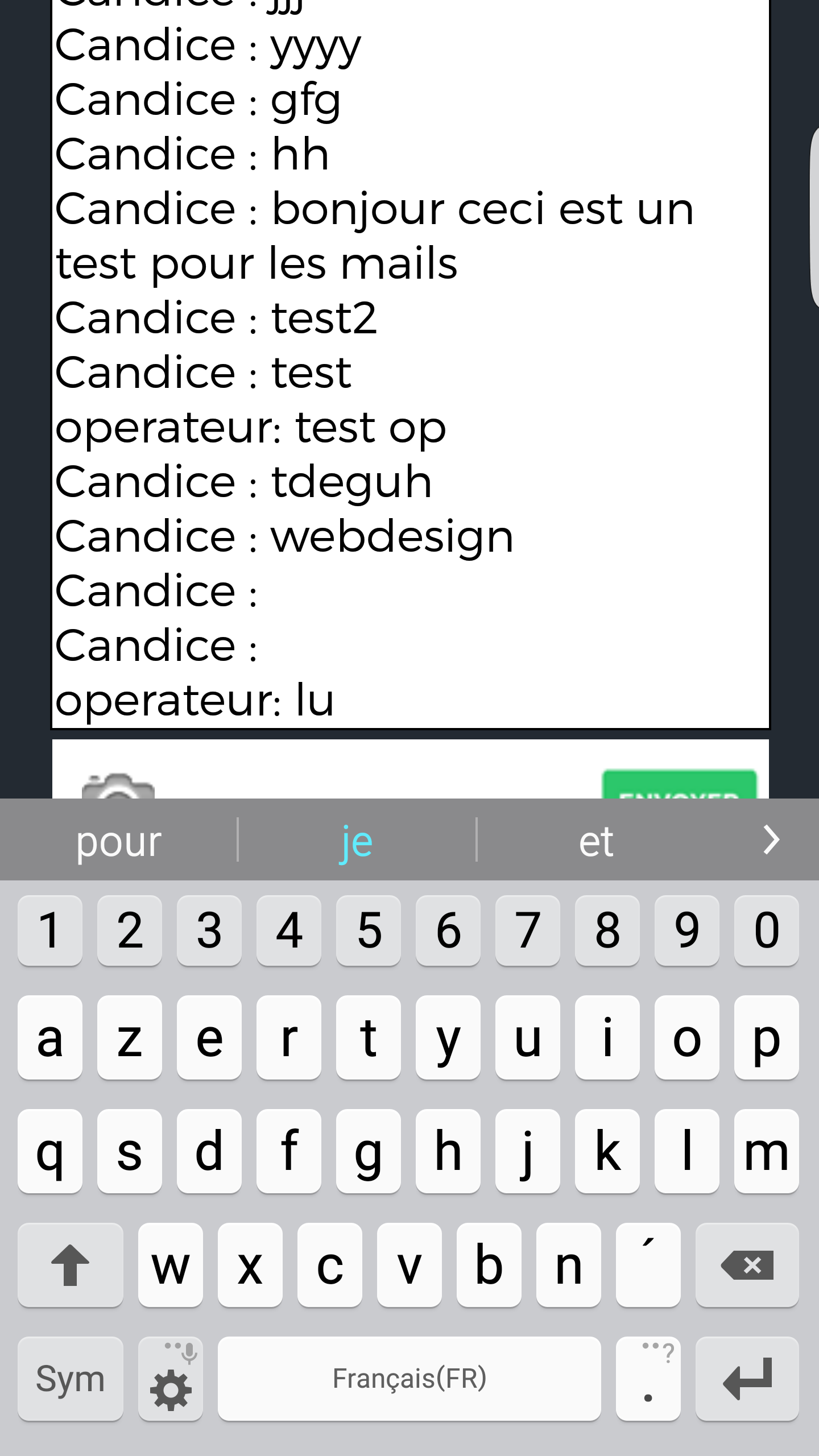Tap the Français(FR) space bar

tap(409, 1379)
